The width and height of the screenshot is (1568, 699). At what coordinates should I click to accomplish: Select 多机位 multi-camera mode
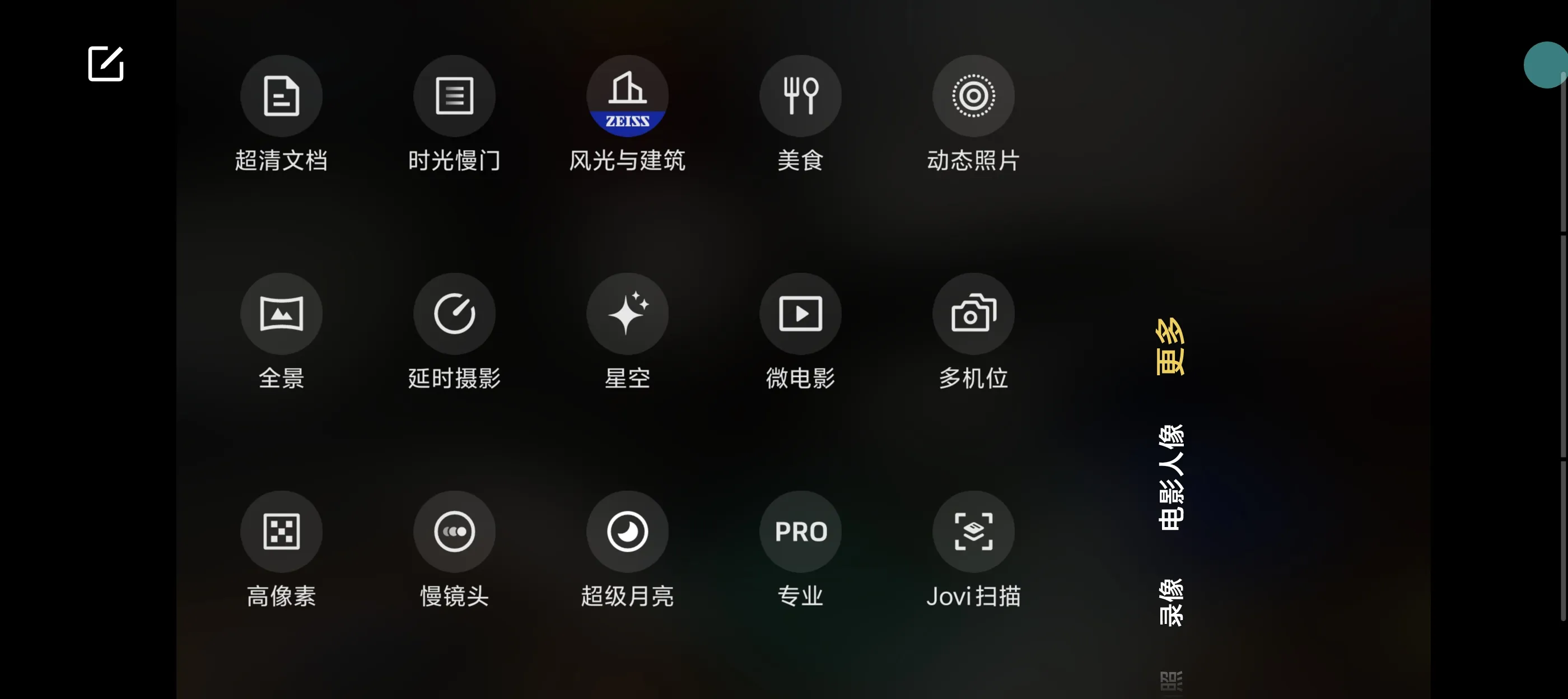(973, 314)
